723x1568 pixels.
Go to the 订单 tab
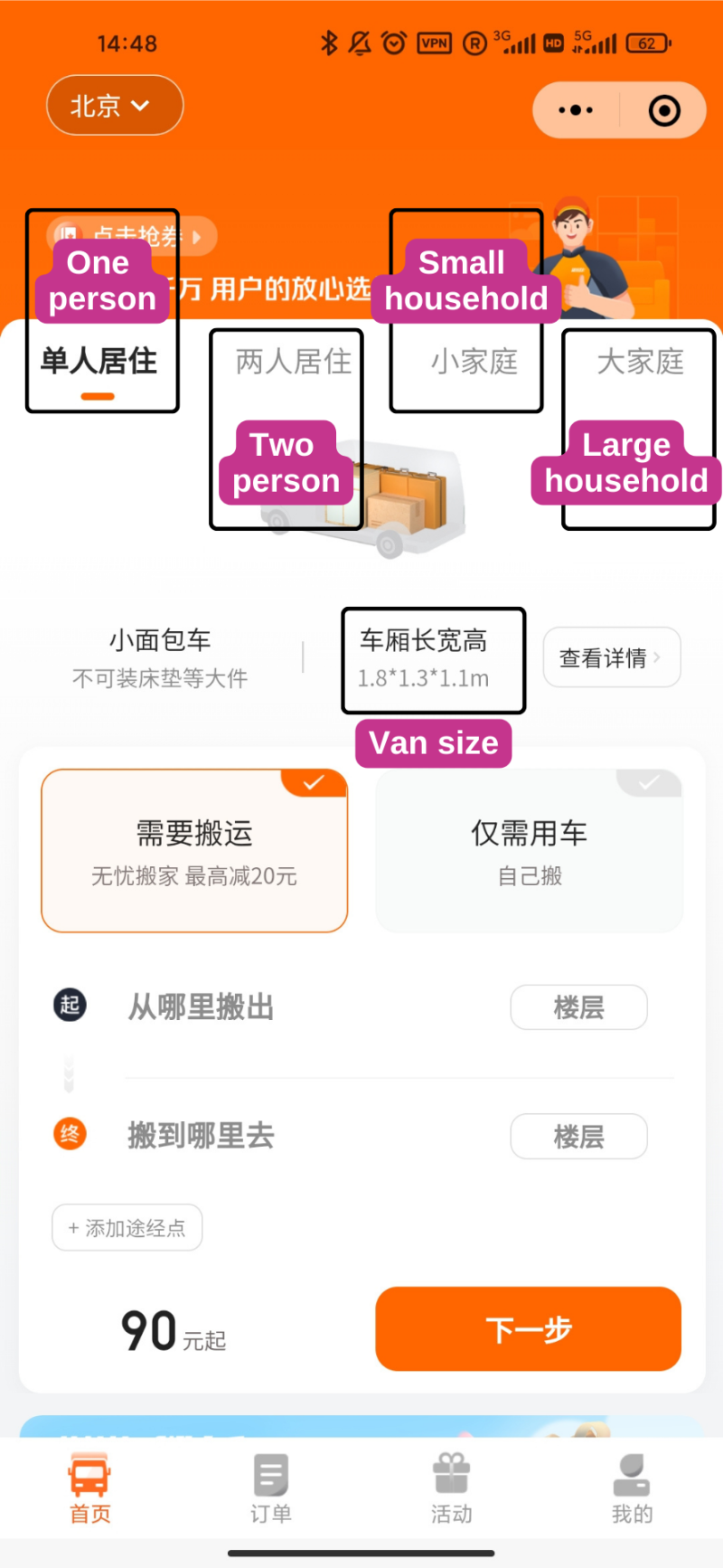(x=271, y=1489)
